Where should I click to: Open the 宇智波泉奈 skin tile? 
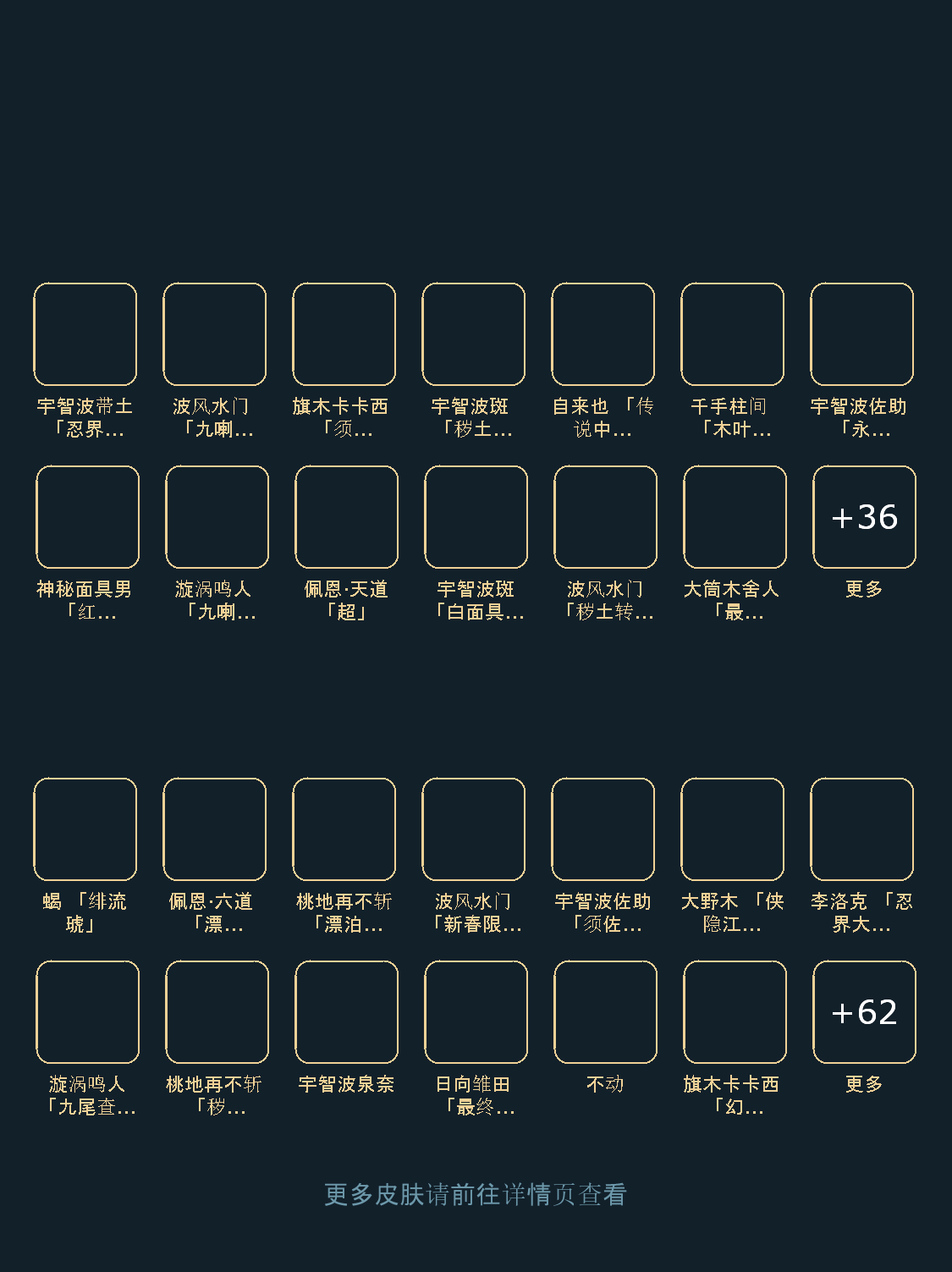coord(346,1012)
